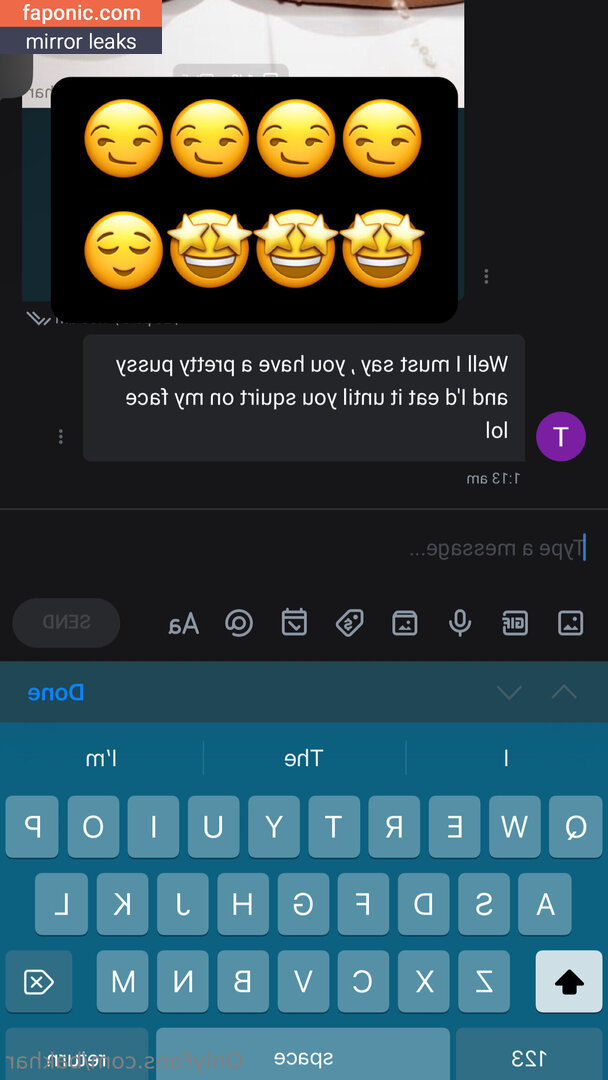
Task: Tap the shift key on the keyboard
Action: [x=569, y=982]
